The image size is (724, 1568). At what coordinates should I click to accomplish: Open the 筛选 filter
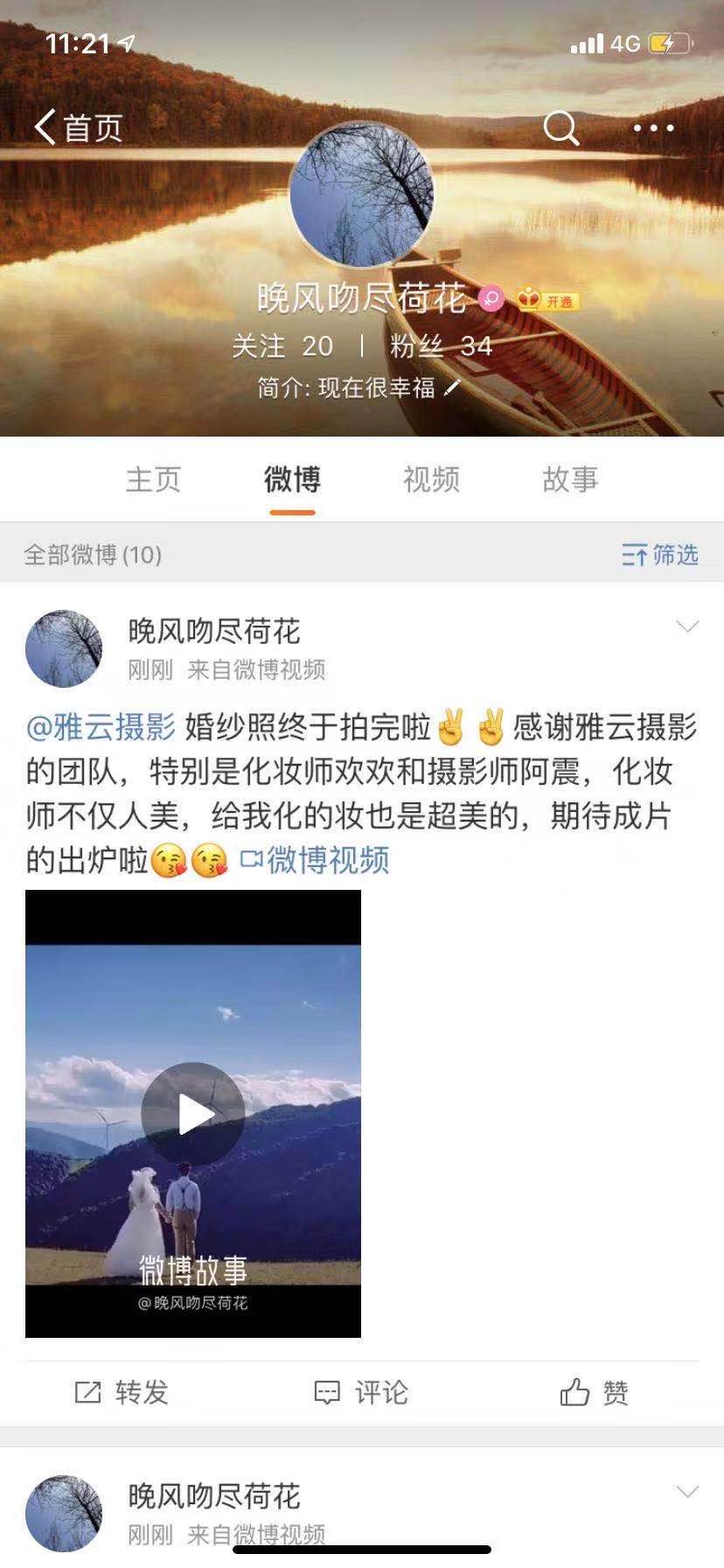(660, 555)
